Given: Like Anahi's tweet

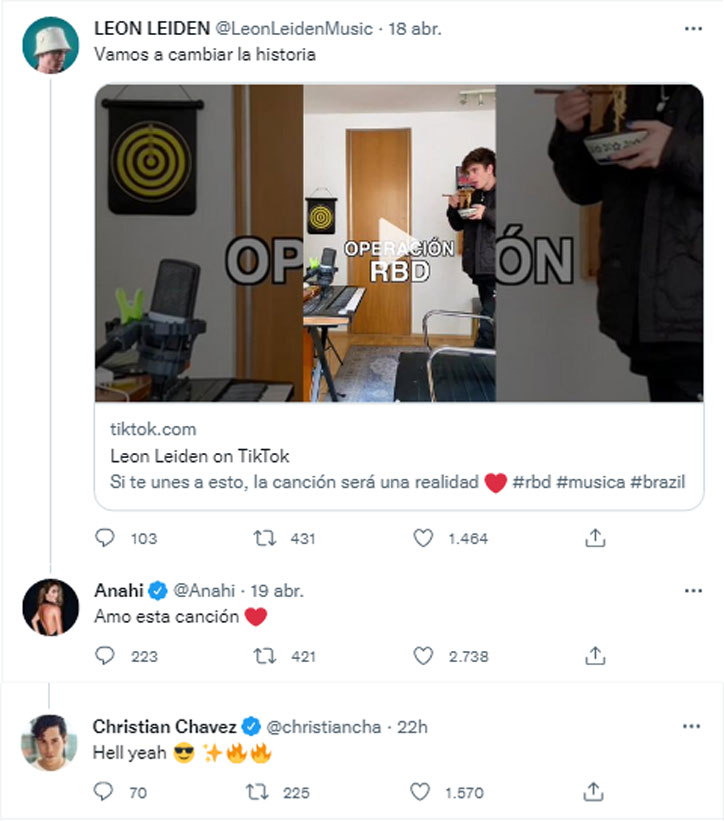Looking at the screenshot, I should (424, 656).
